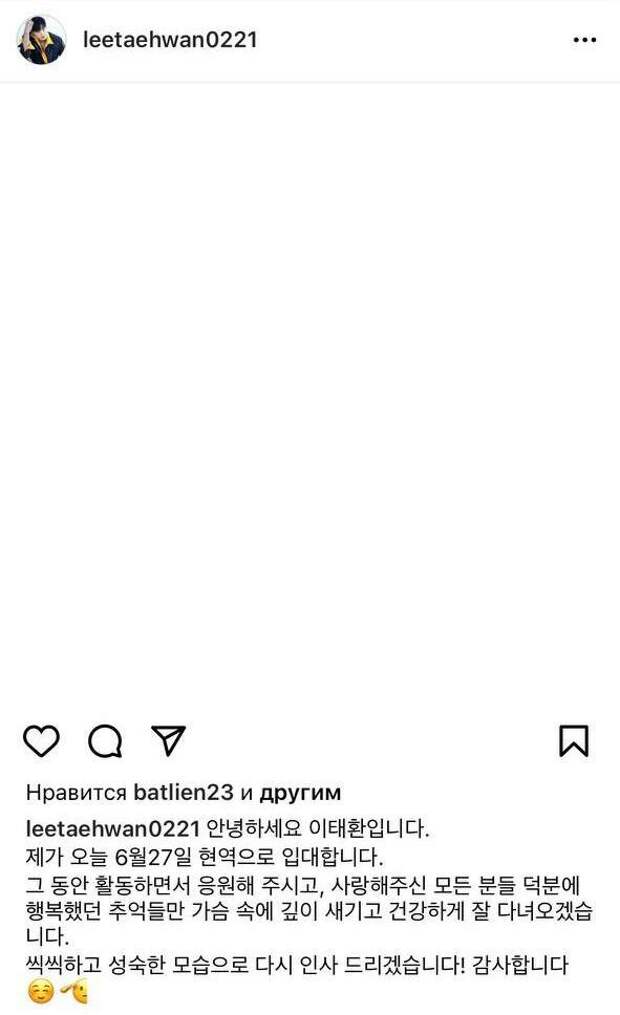620x1015 pixels.
Task: View the others who liked via другим
Action: point(300,793)
